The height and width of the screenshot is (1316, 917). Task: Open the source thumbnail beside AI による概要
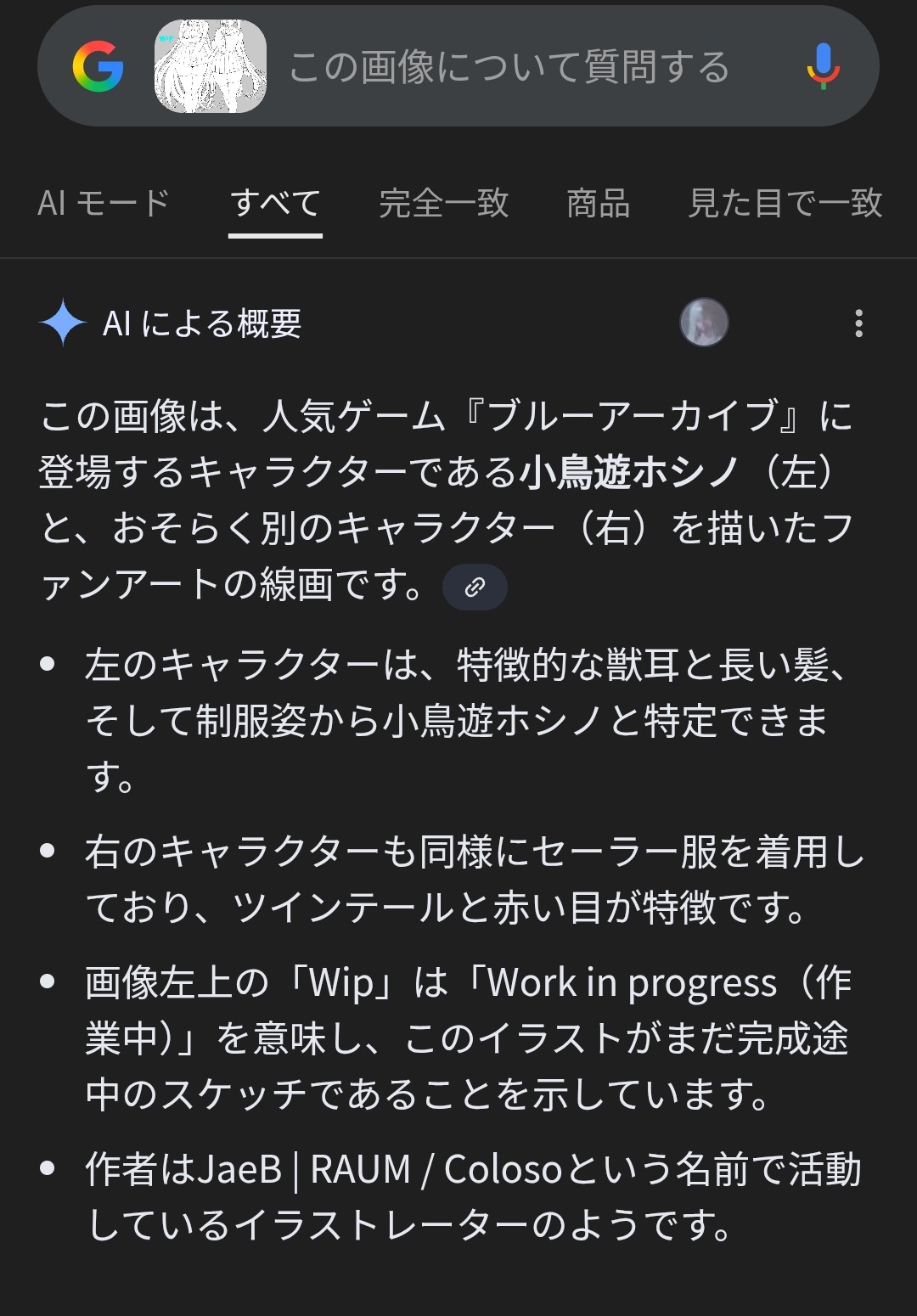click(704, 323)
